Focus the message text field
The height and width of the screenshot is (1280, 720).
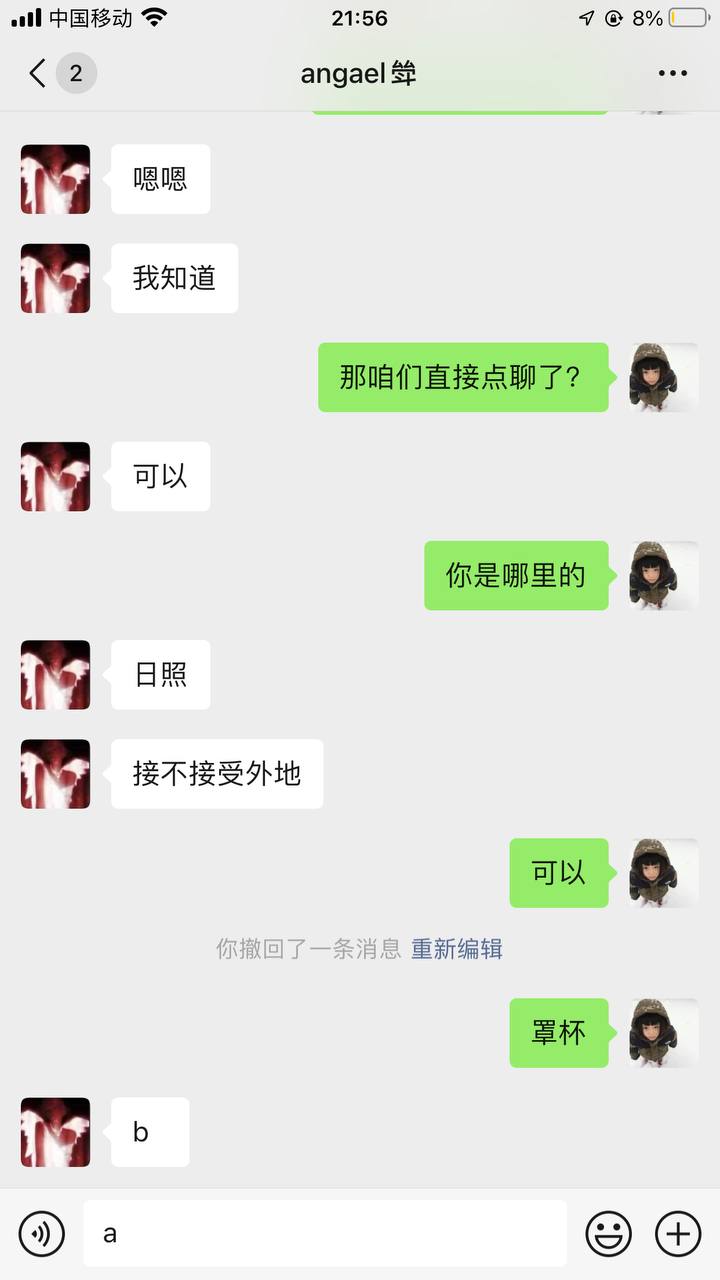click(x=325, y=1233)
